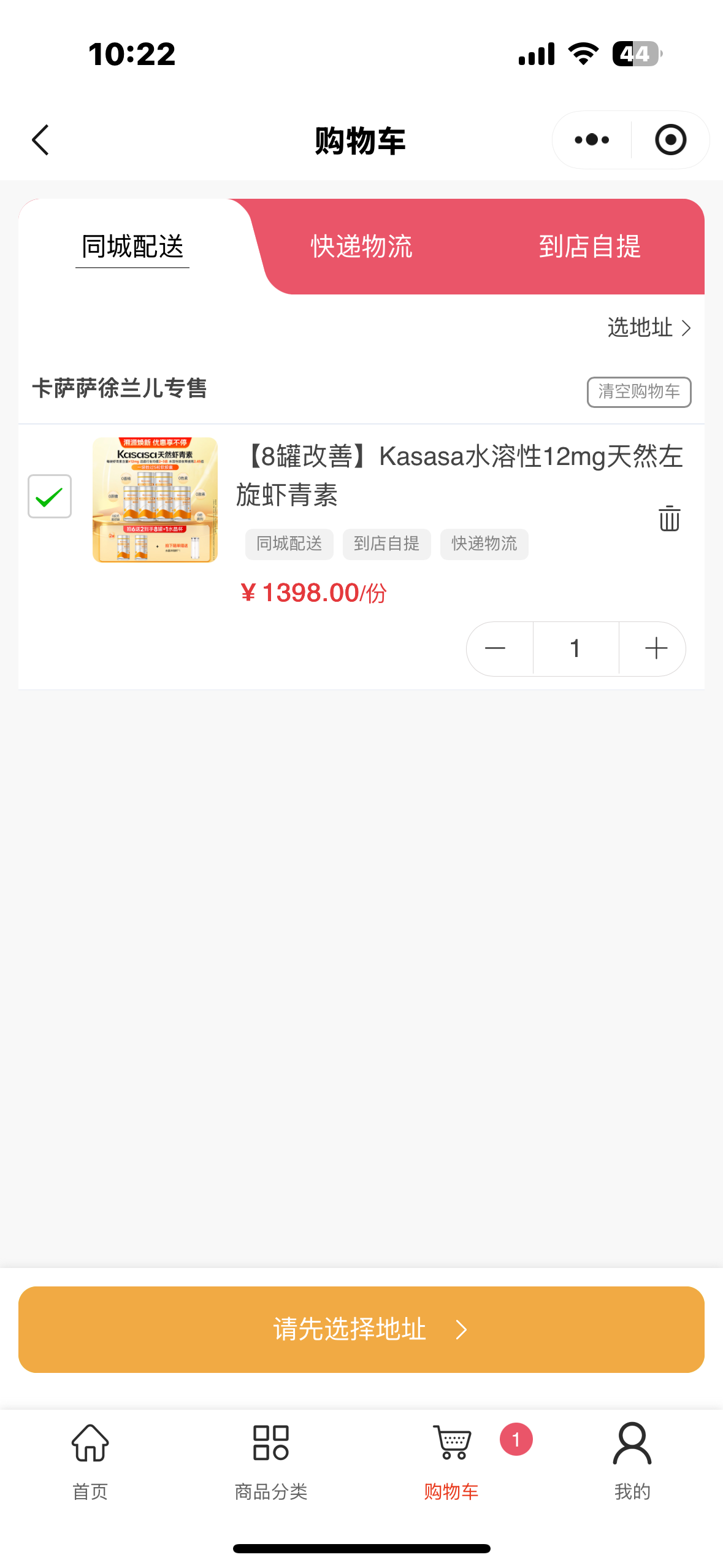Open the Kasasa product image
Screen dimensions: 723x1568
click(155, 500)
